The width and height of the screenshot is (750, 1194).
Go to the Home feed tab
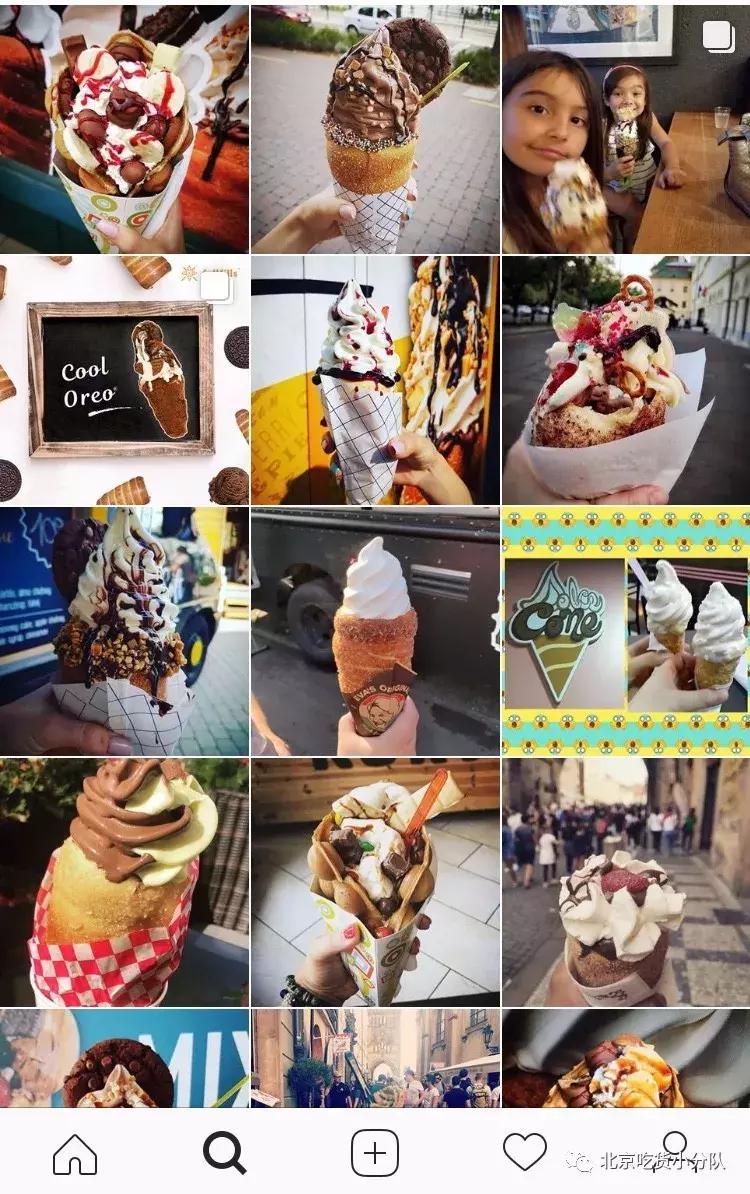coord(75,1153)
